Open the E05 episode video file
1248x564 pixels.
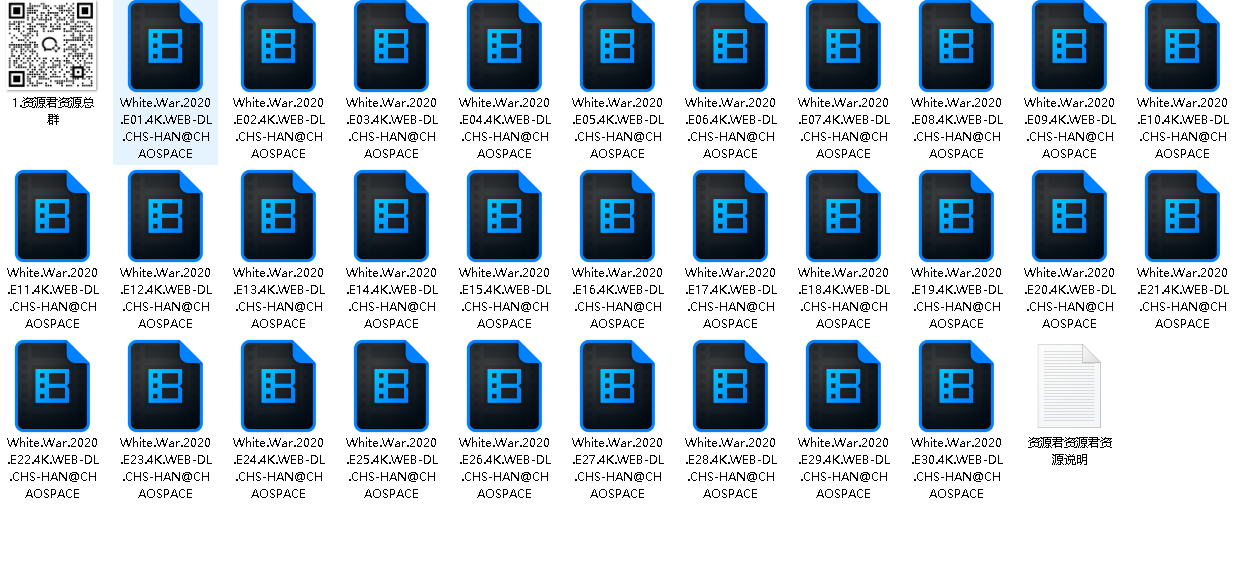[x=617, y=47]
